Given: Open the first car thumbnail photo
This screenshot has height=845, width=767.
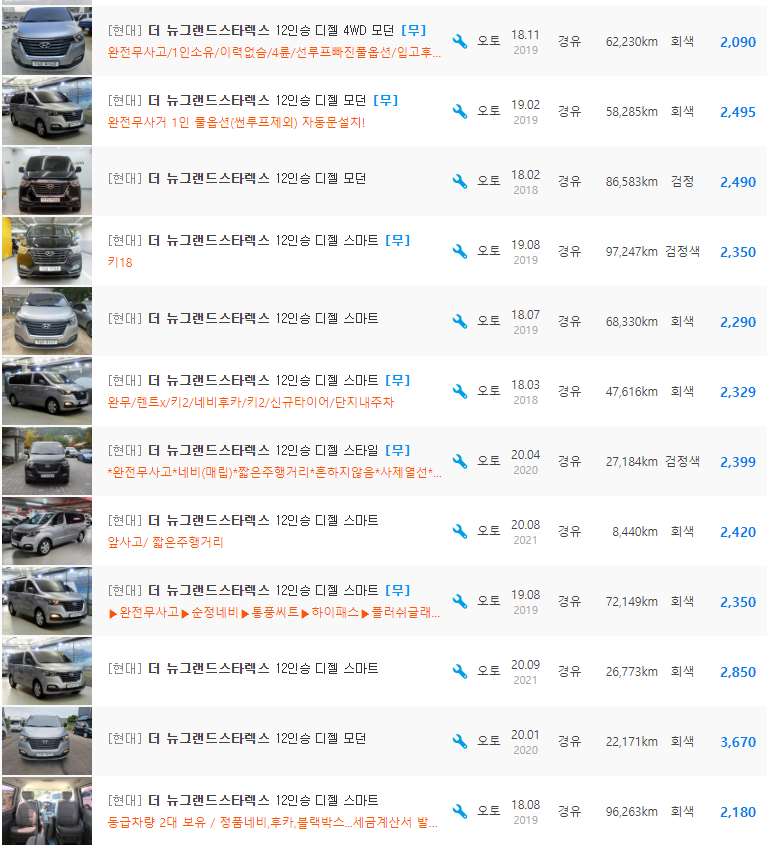Looking at the screenshot, I should tap(46, 40).
